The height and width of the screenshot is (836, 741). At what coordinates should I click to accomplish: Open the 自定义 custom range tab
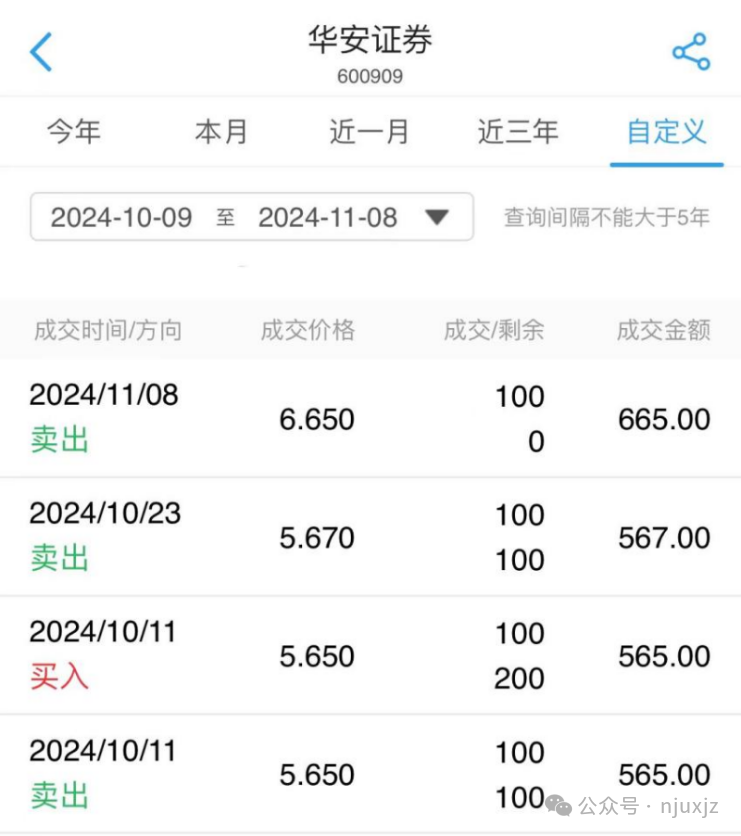pyautogui.click(x=665, y=131)
